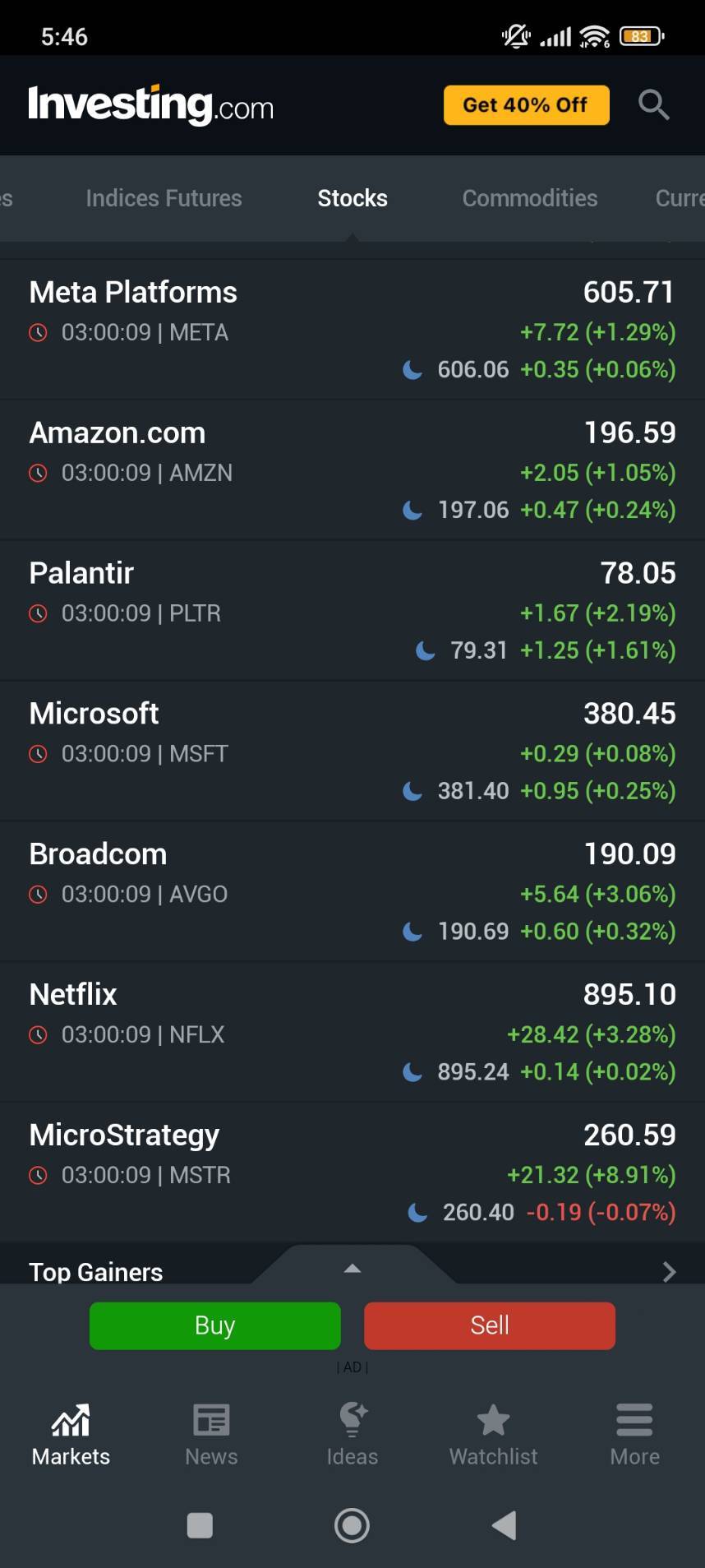
Task: Switch to the Indices Futures tab
Action: point(164,198)
